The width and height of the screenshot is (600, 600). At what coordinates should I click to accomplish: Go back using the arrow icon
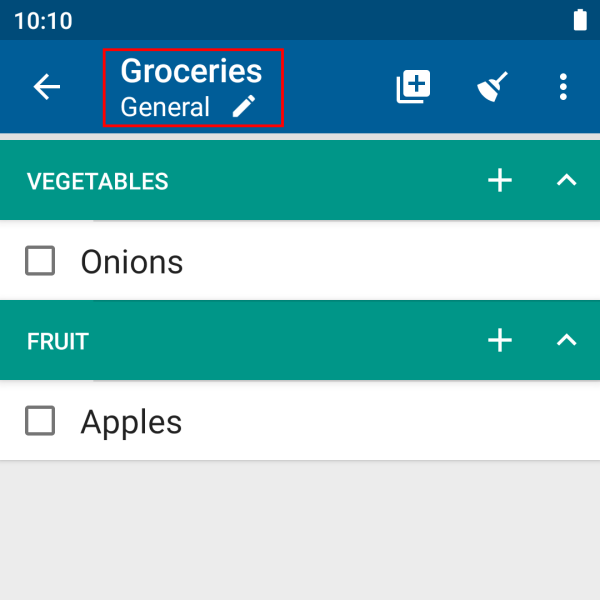click(x=47, y=87)
